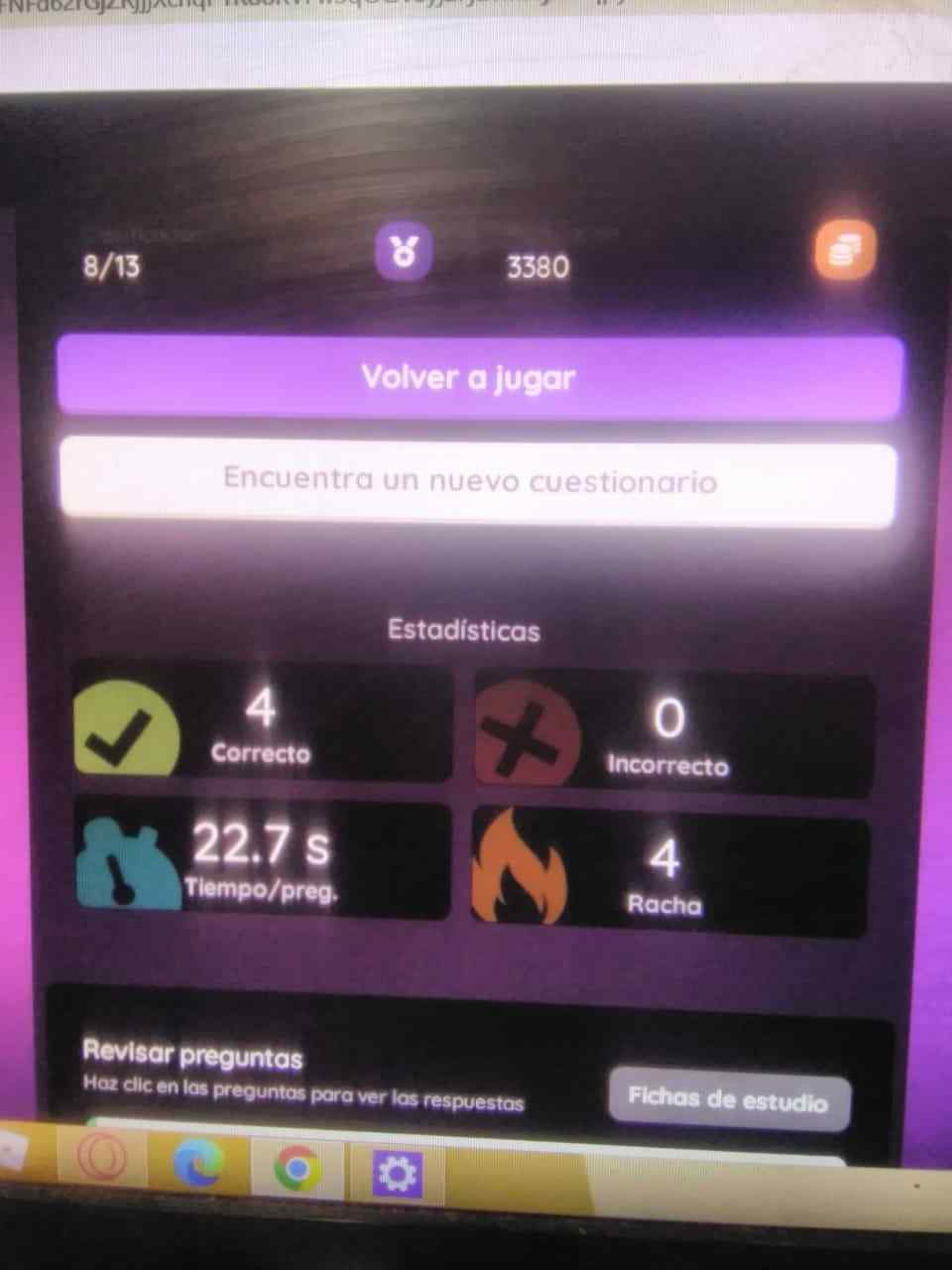Tap the Volver a jugar button
This screenshot has height=1270, width=952.
pyautogui.click(x=479, y=377)
